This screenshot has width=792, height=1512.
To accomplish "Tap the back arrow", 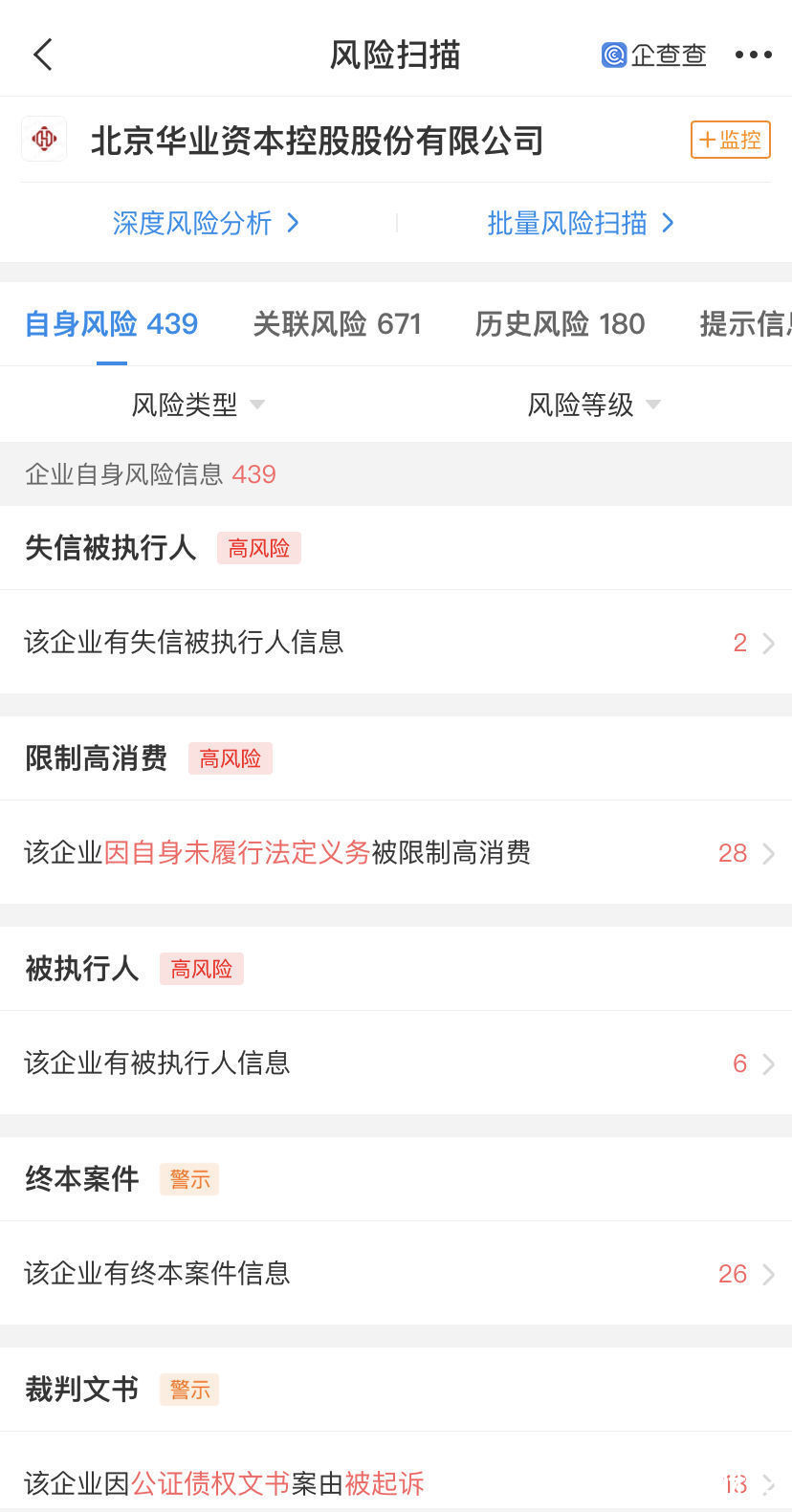I will point(42,55).
